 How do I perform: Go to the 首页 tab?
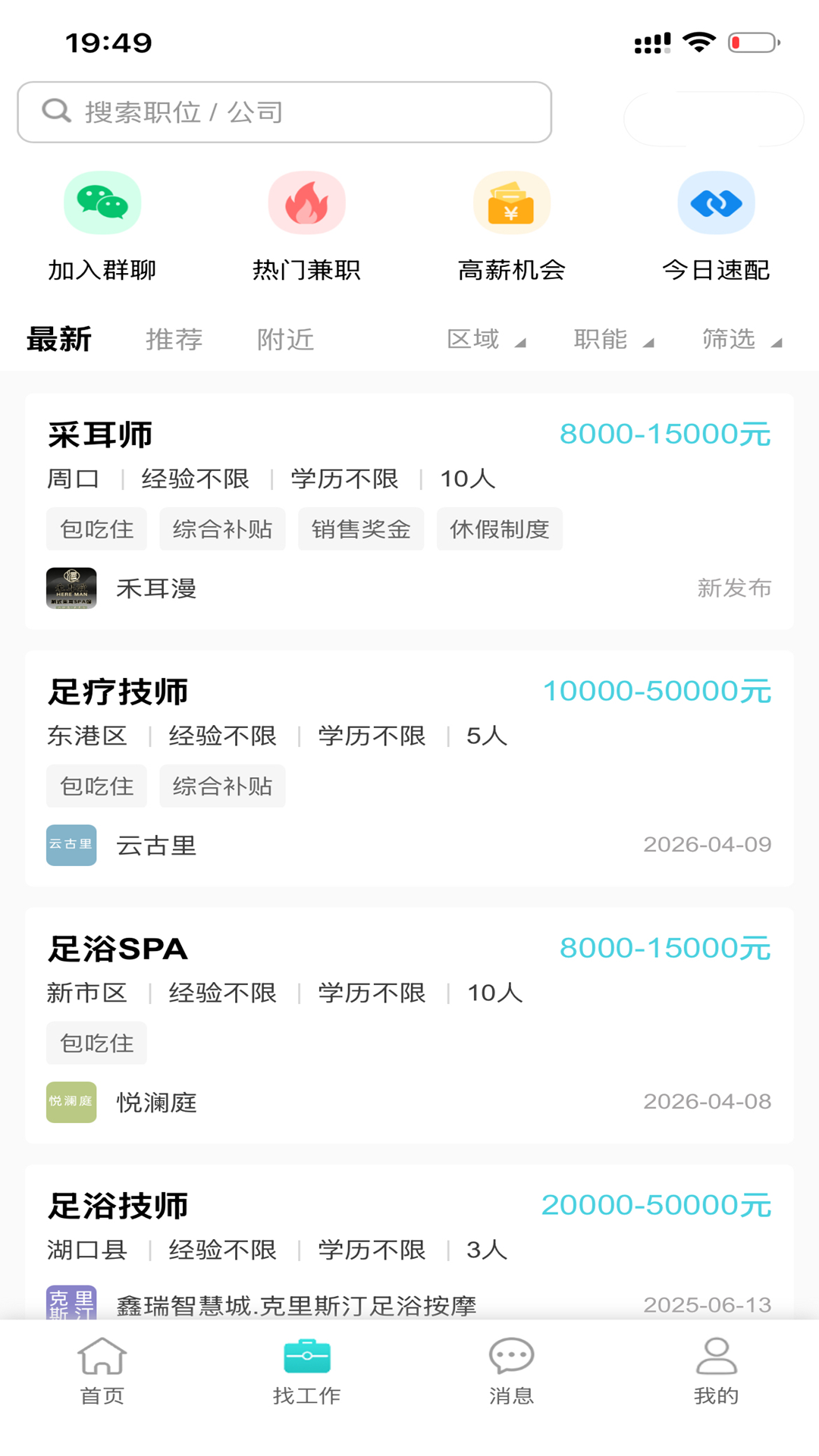click(102, 1371)
